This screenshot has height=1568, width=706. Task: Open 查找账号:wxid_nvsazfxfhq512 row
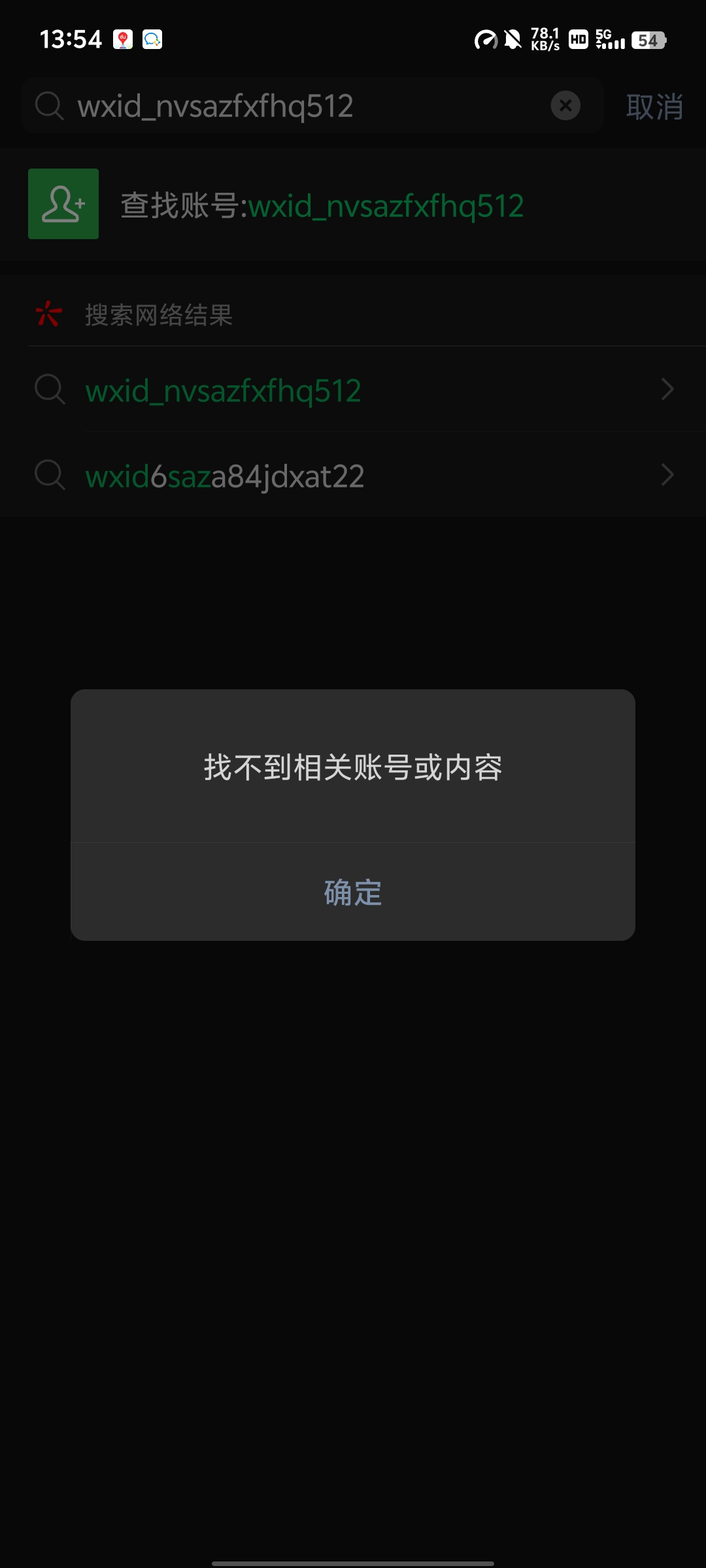pos(353,204)
